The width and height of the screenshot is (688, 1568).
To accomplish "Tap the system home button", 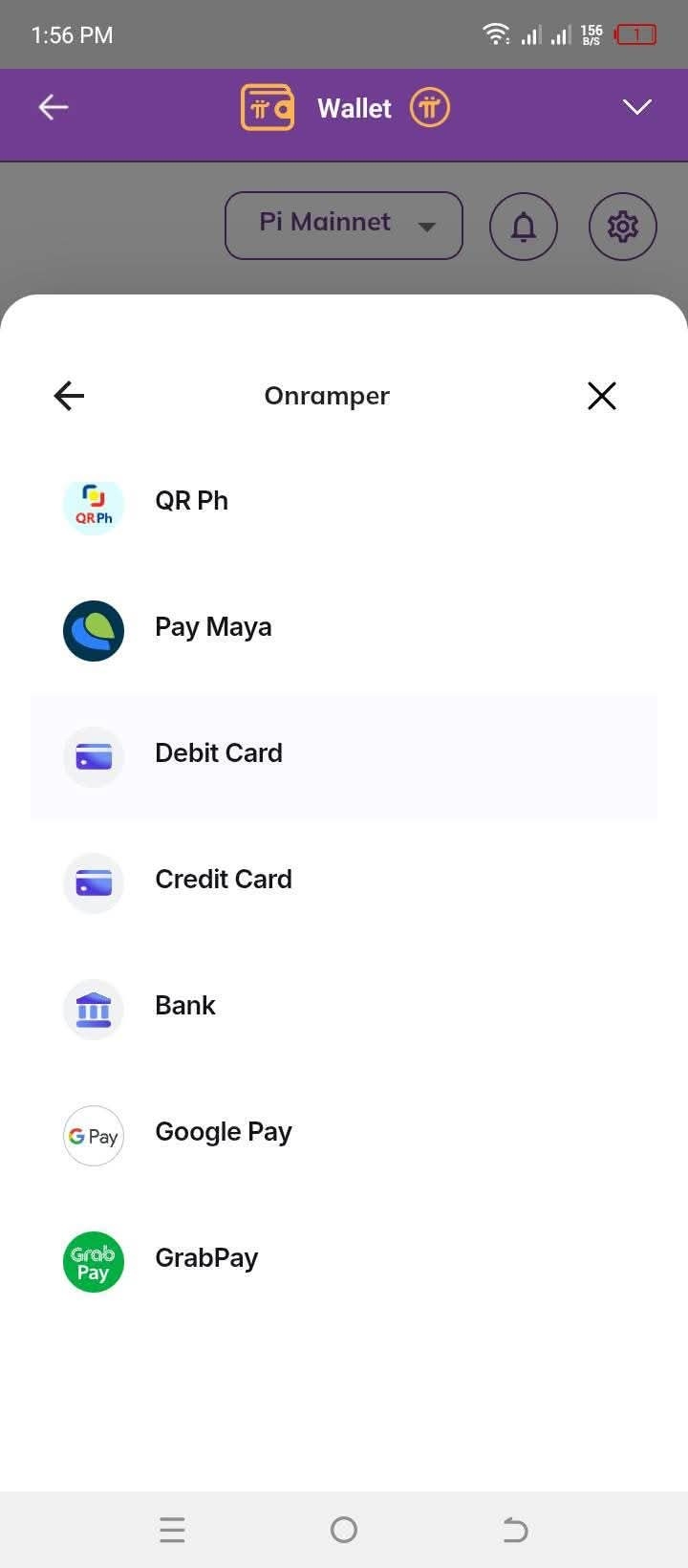I will click(344, 1530).
